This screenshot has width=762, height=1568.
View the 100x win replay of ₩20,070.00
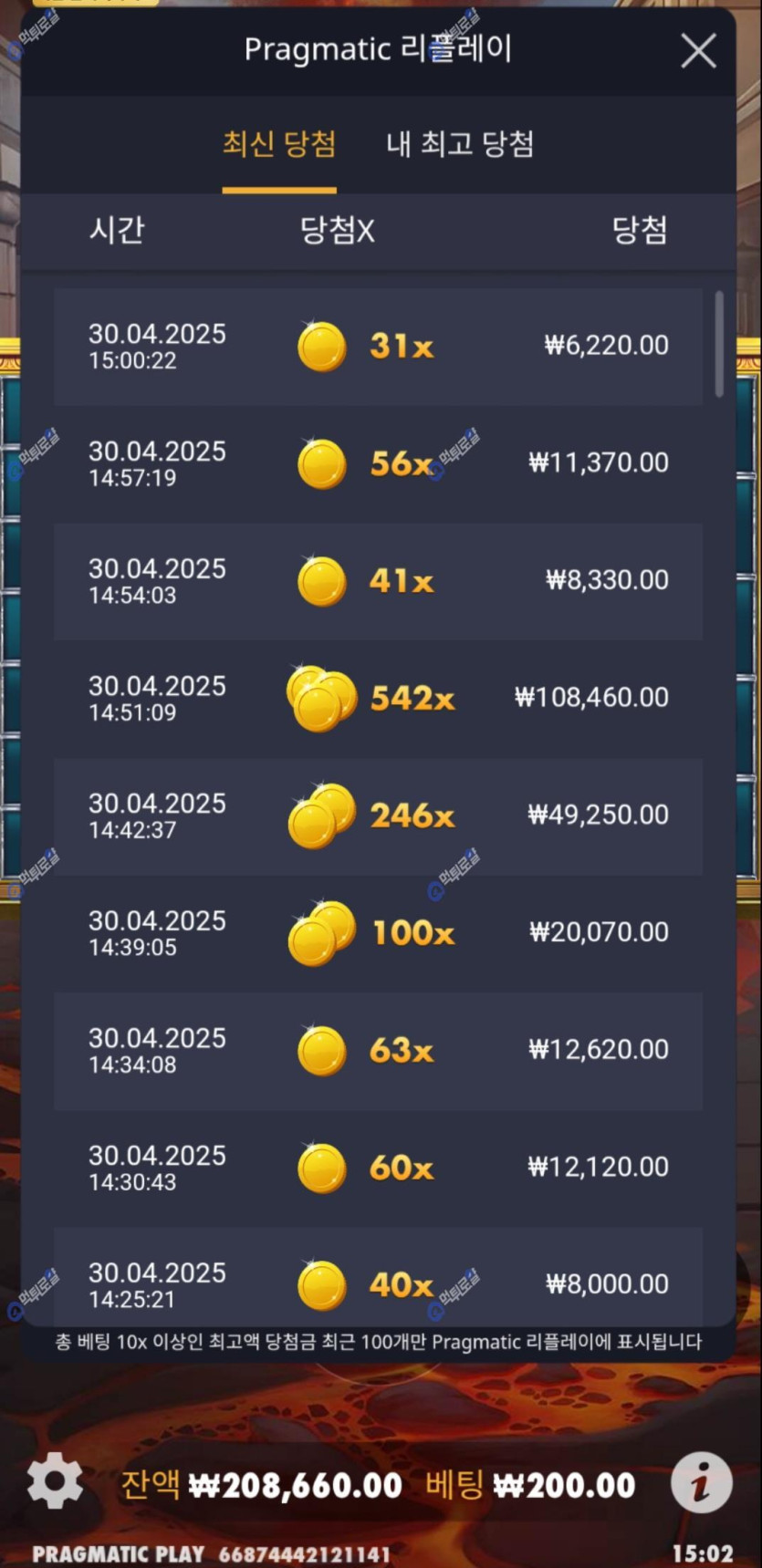378,933
